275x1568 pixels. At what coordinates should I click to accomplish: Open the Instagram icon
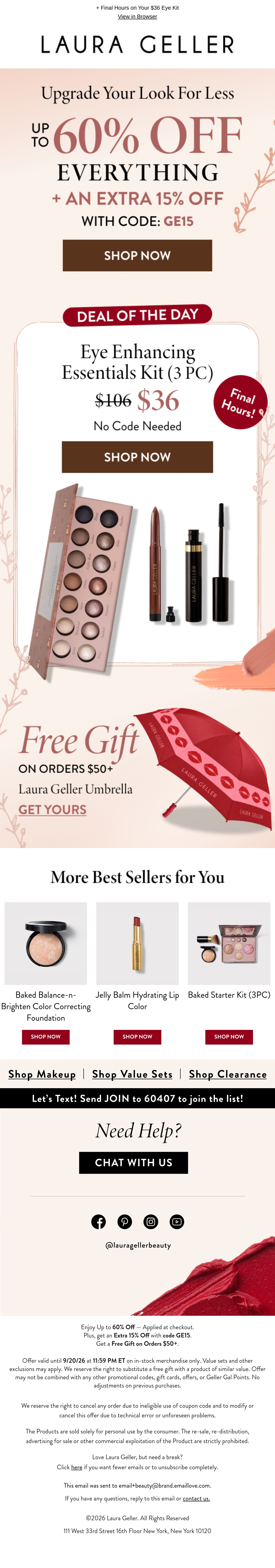(151, 1221)
